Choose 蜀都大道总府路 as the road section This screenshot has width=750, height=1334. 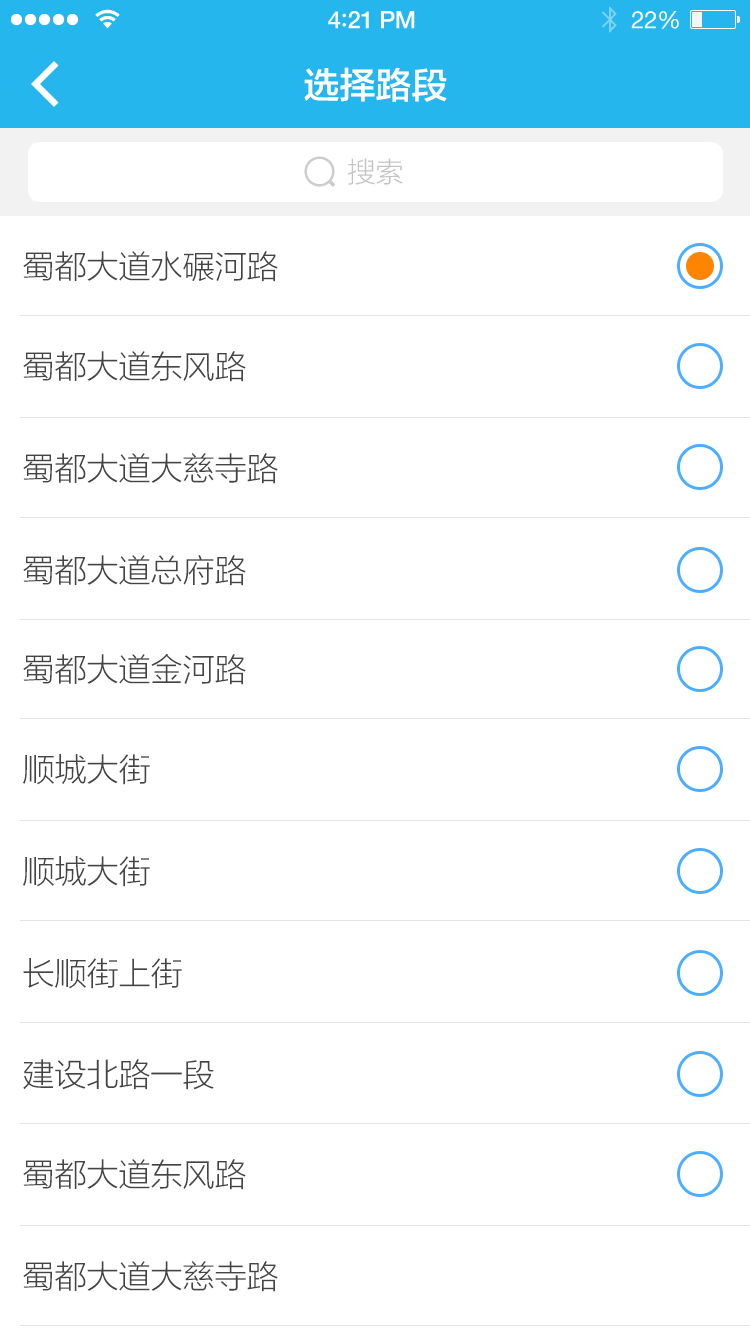click(x=375, y=569)
